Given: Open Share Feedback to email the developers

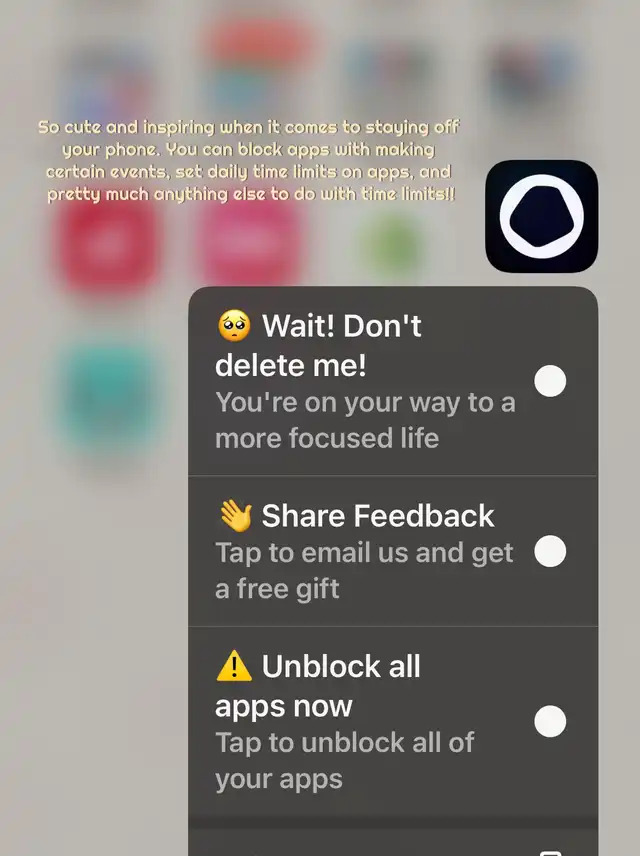Looking at the screenshot, I should tap(392, 551).
